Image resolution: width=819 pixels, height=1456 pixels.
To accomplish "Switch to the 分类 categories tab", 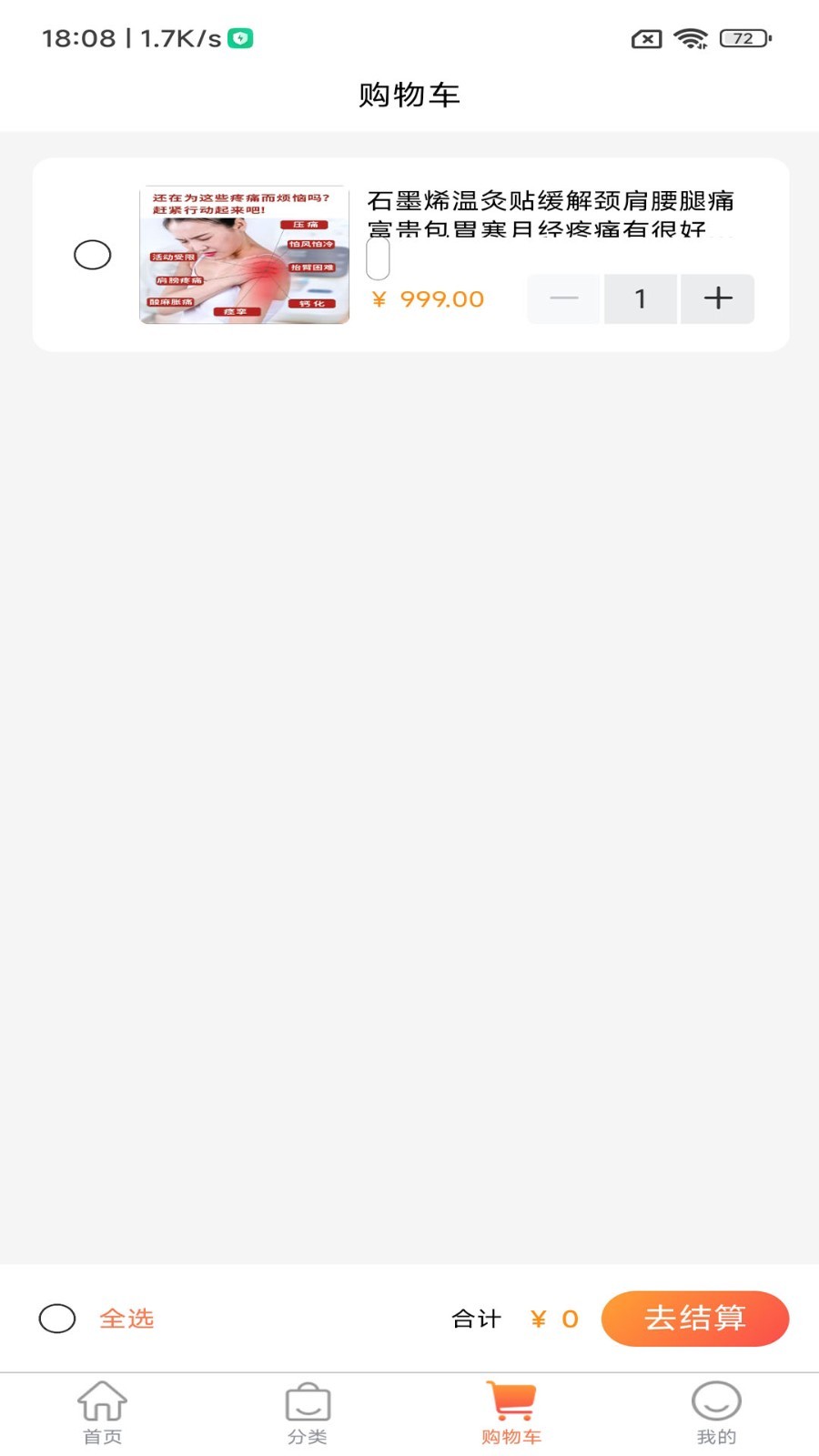I will [308, 1413].
